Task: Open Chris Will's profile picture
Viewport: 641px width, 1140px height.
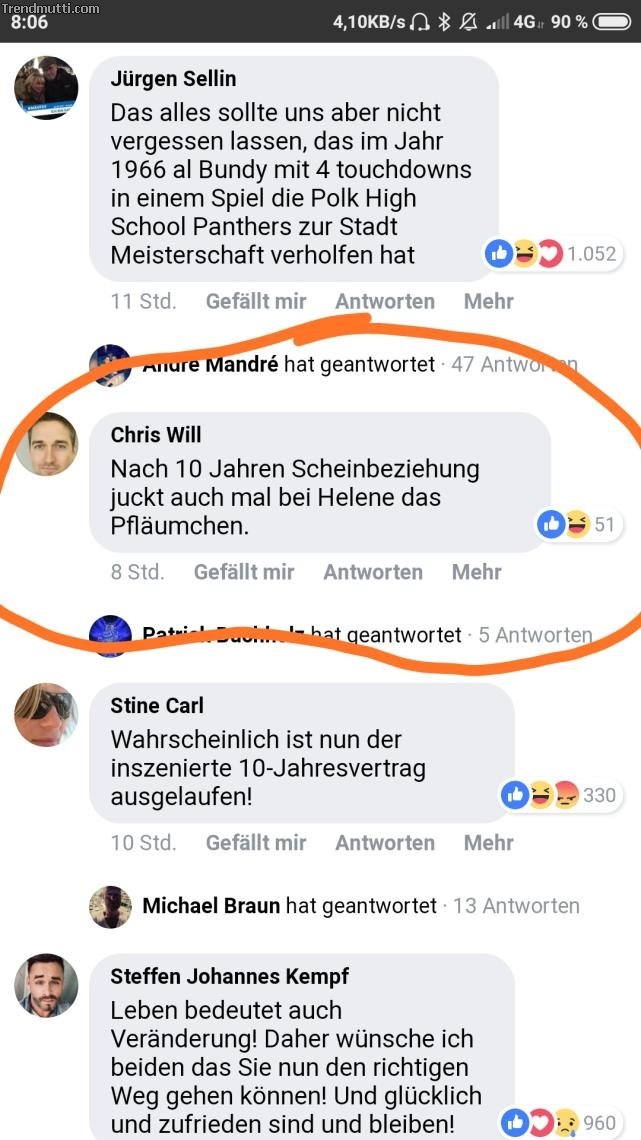Action: point(46,444)
